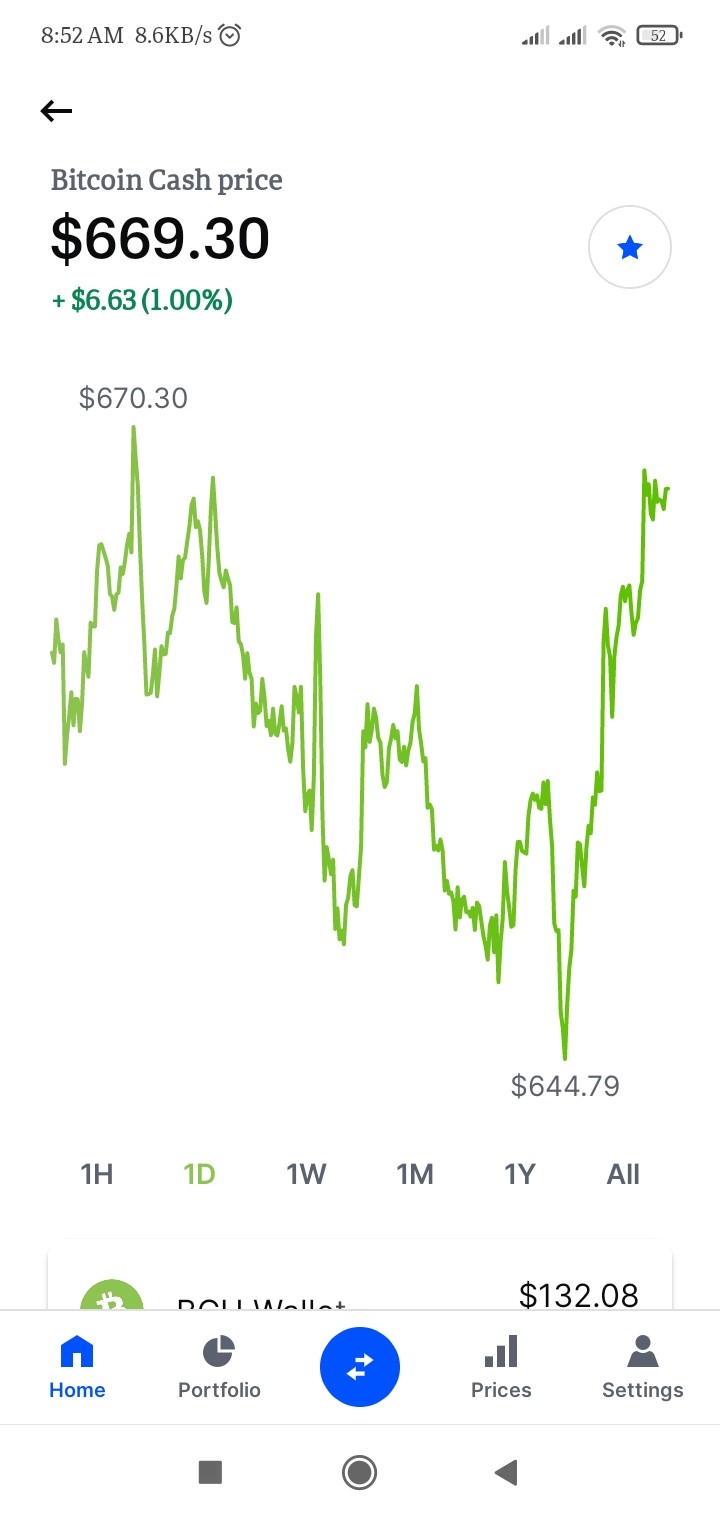Go to the Home tab
Viewport: 720px width, 1520px height.
(77, 1366)
